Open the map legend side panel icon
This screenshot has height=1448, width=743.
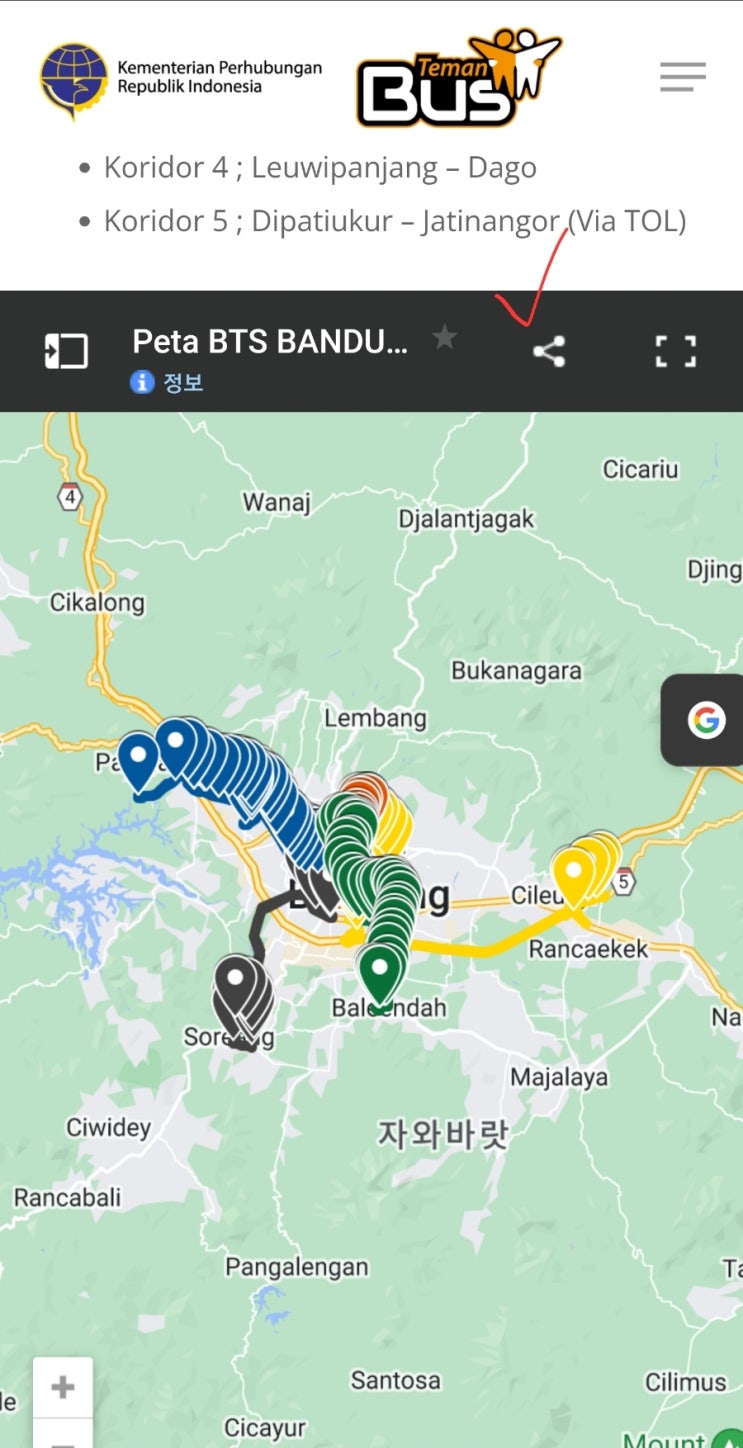point(65,350)
